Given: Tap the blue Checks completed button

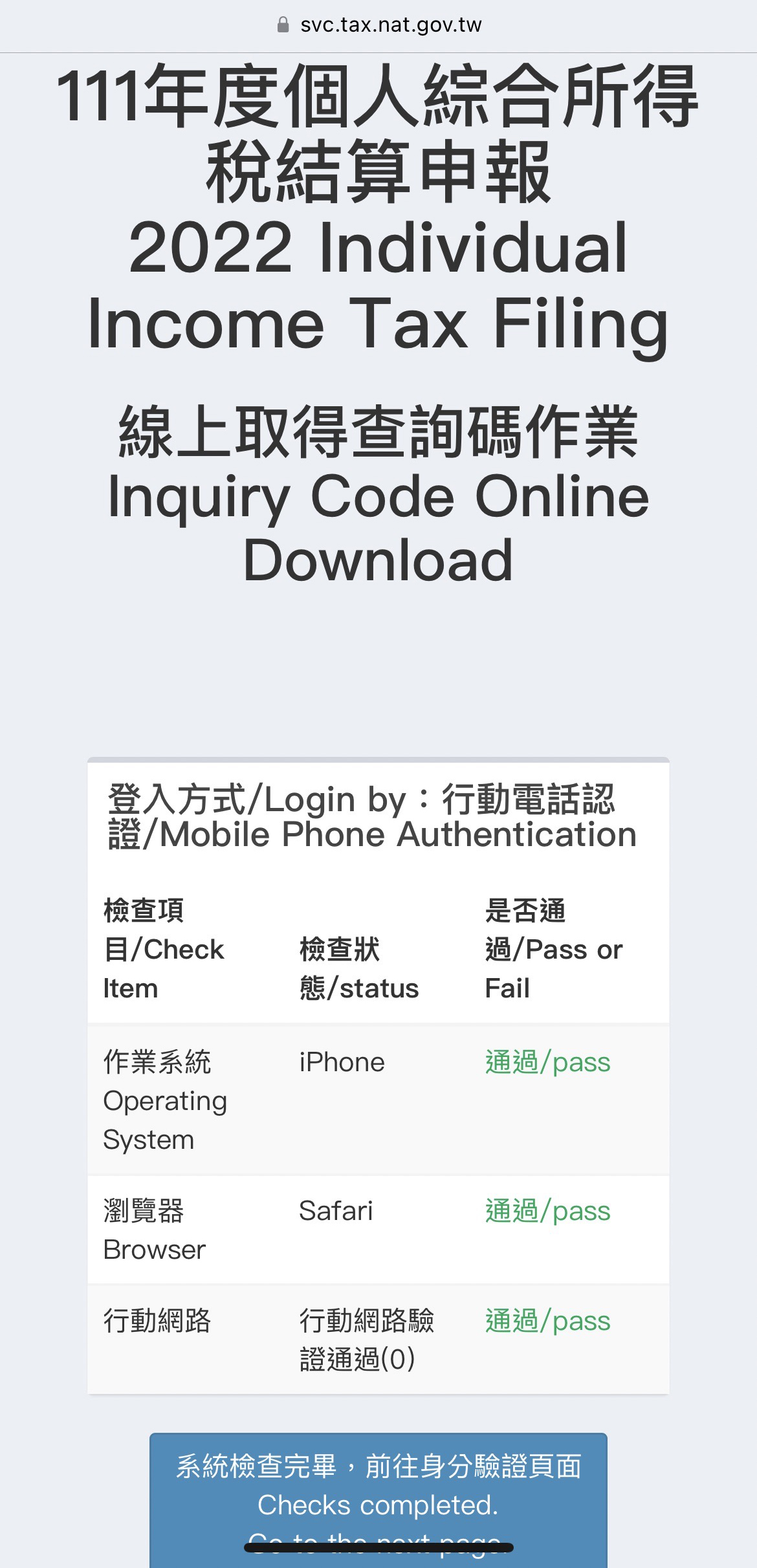Looking at the screenshot, I should [378, 1500].
